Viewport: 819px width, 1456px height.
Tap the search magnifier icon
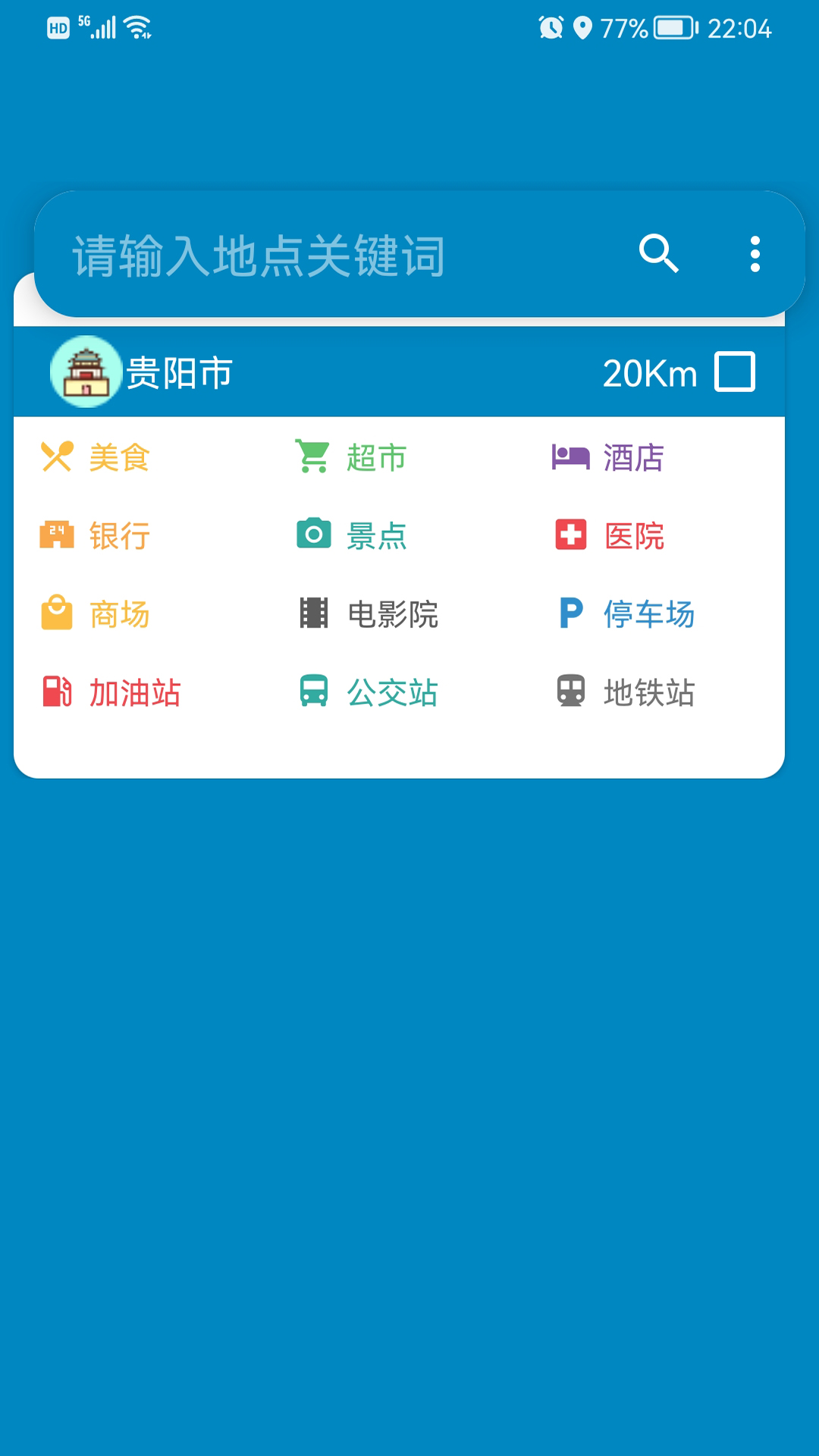[658, 254]
